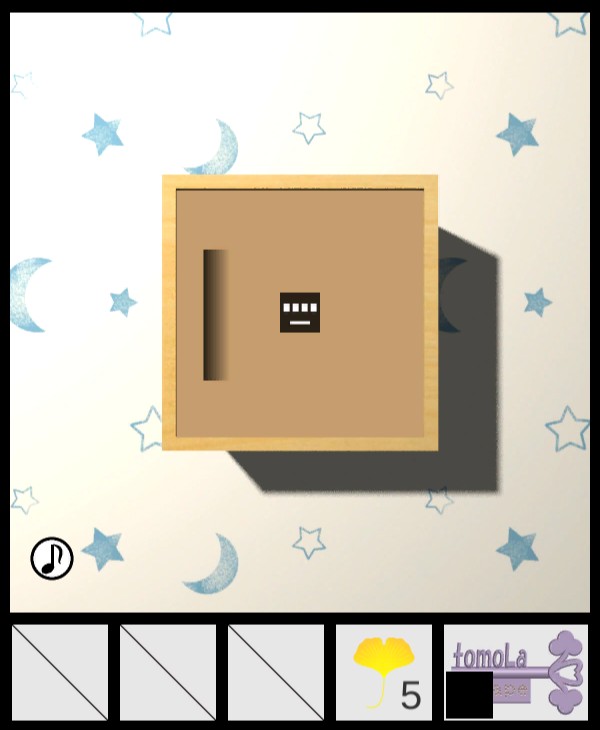600x730 pixels.
Task: Select the third empty inventory slot
Action: click(276, 672)
